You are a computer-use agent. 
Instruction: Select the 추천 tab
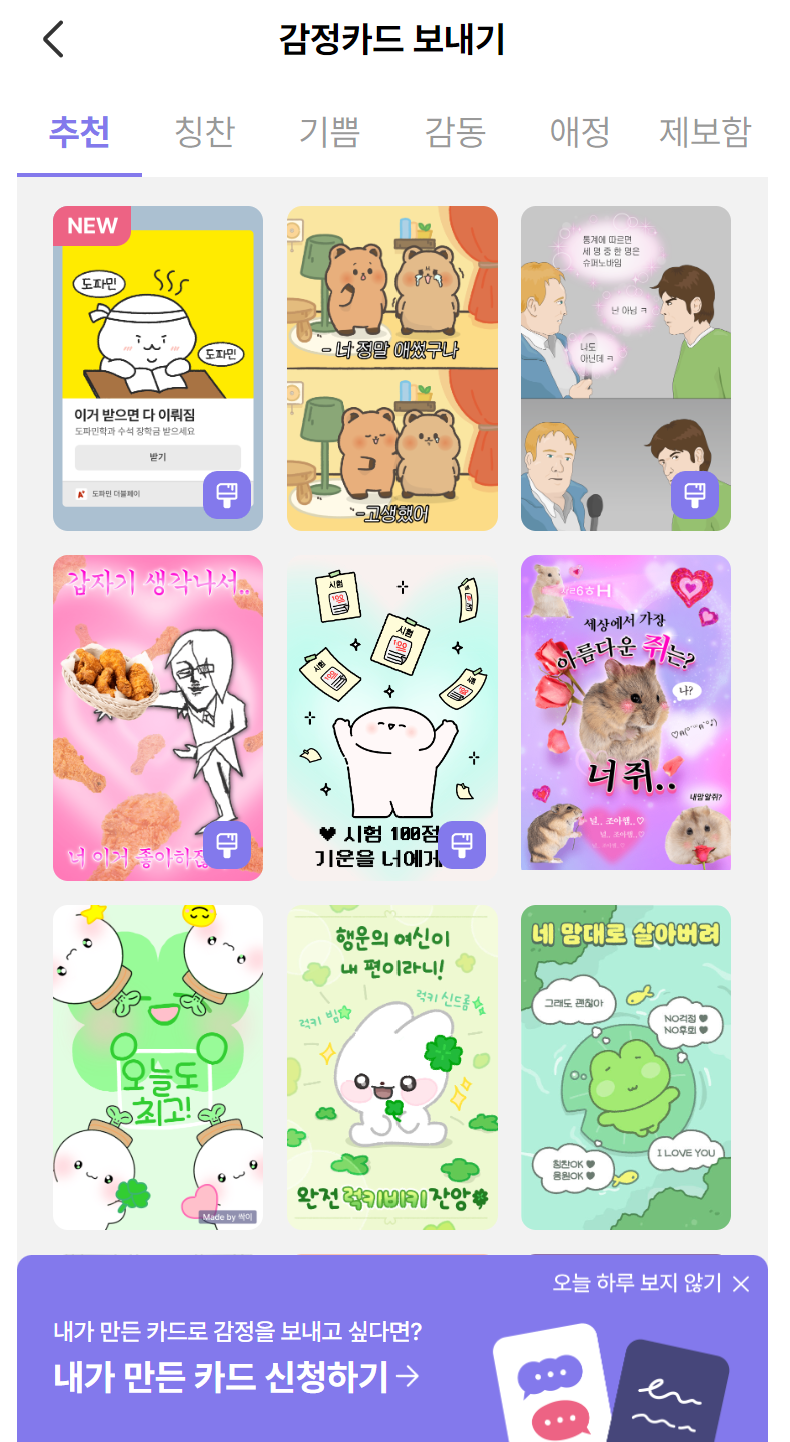pos(79,132)
